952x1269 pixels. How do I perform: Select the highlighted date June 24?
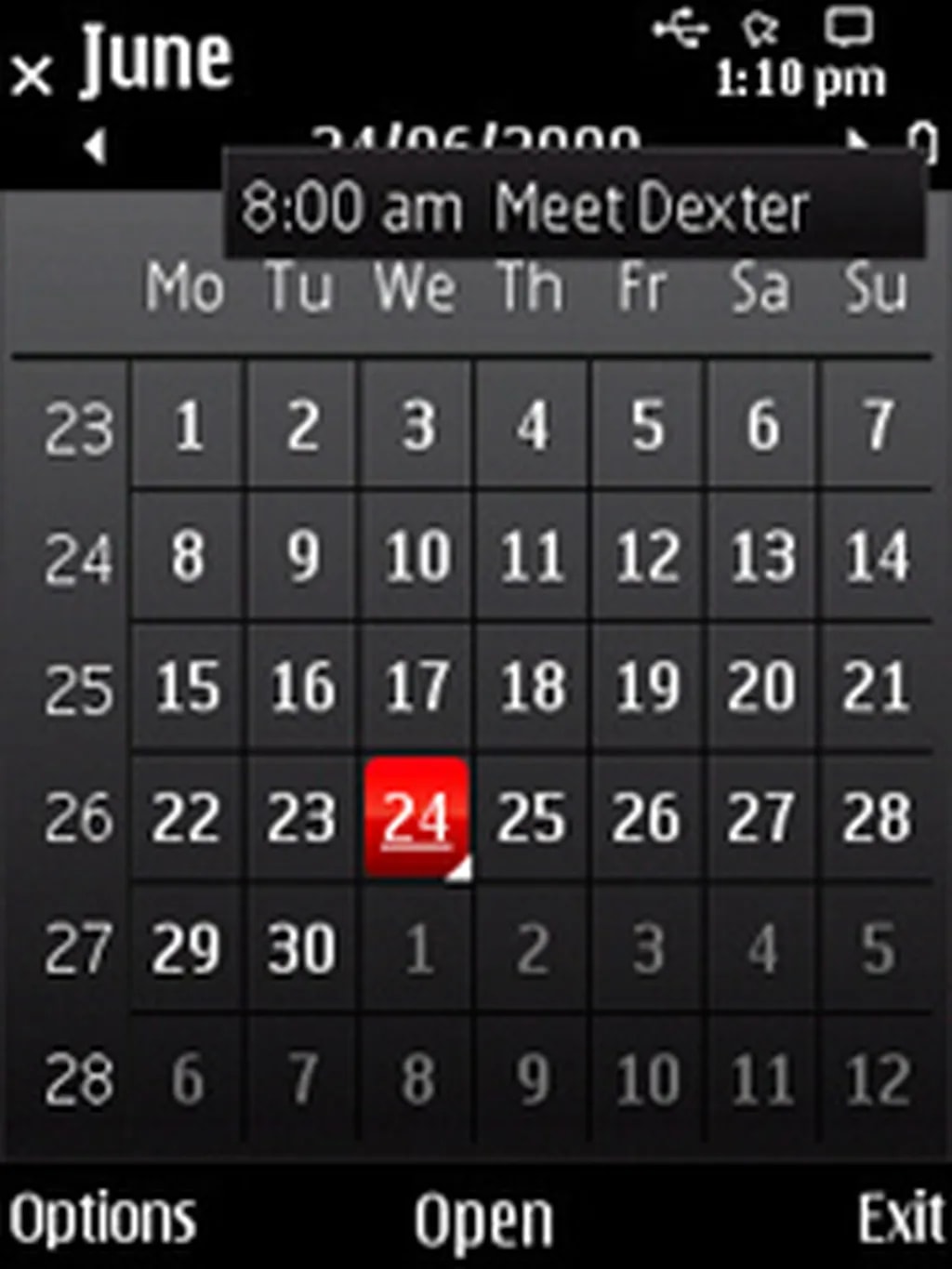pos(416,818)
